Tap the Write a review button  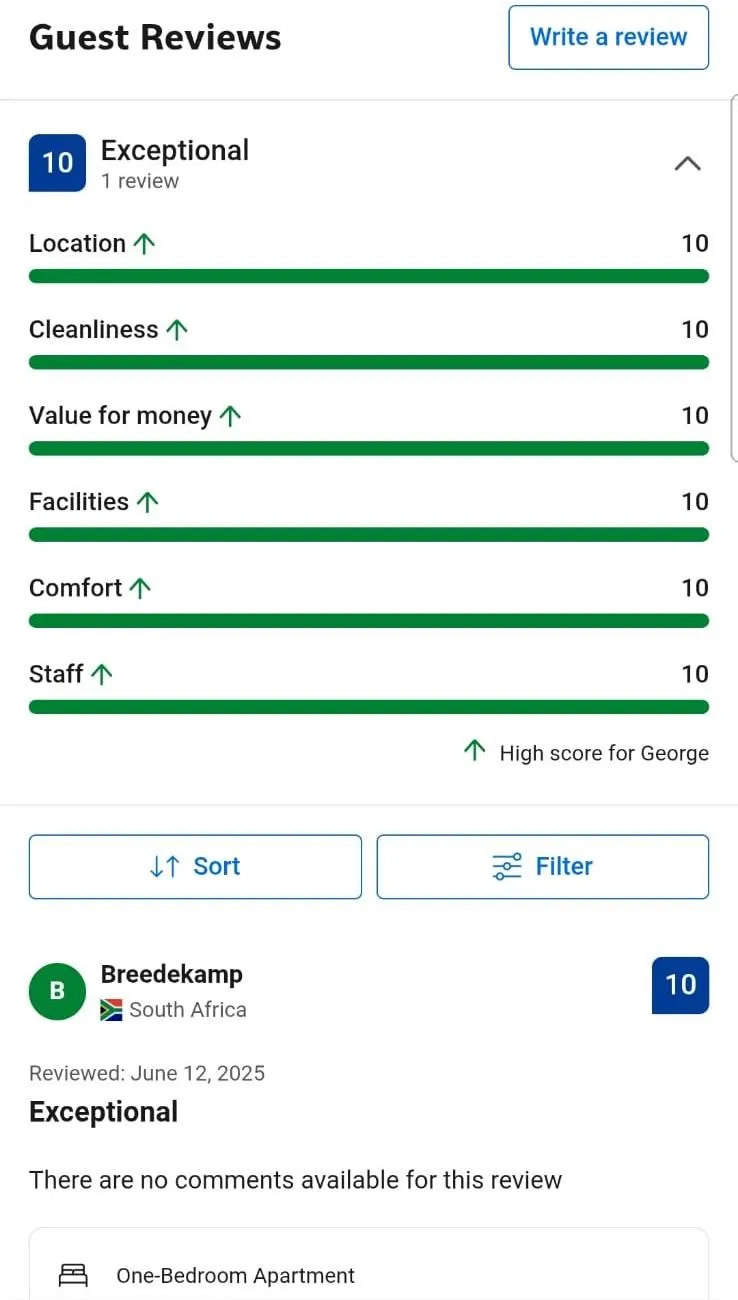click(608, 38)
